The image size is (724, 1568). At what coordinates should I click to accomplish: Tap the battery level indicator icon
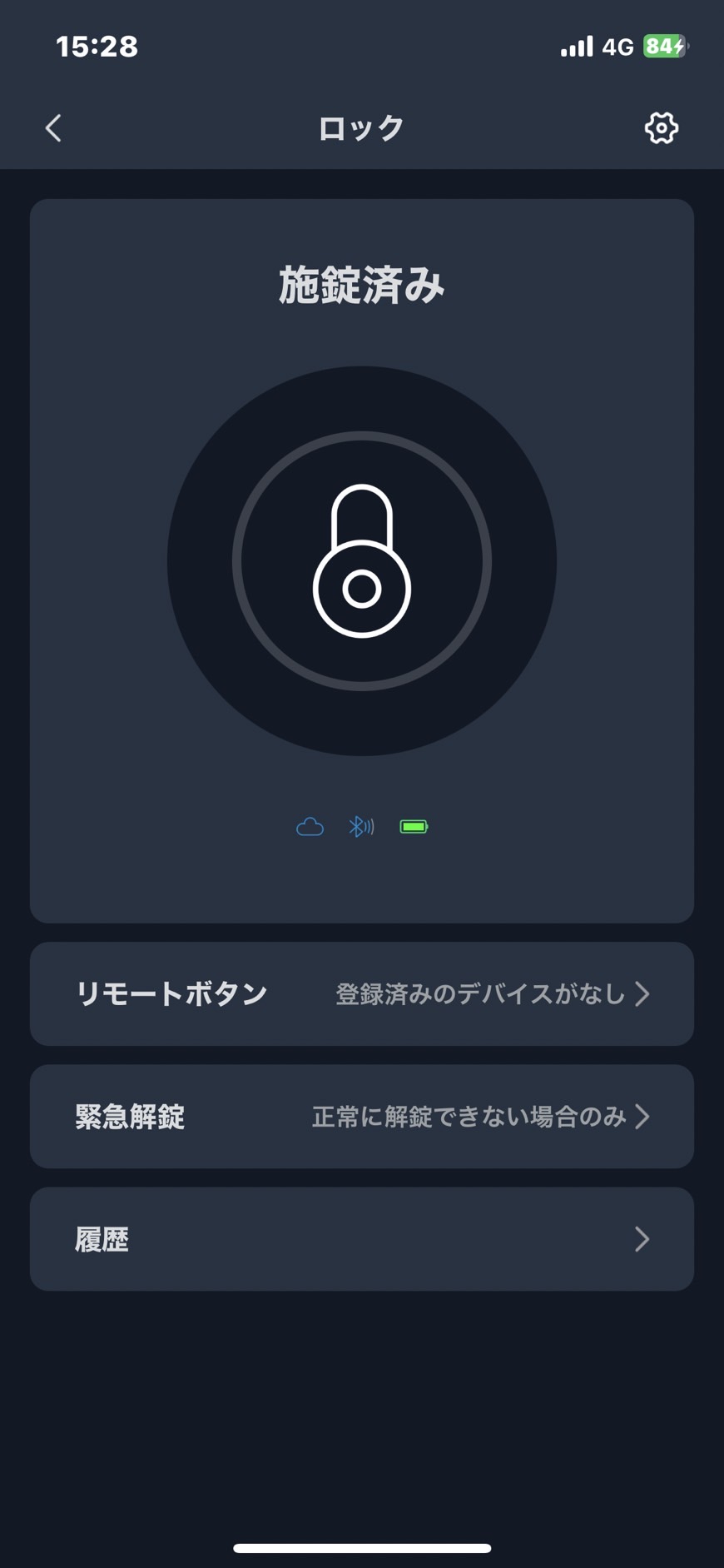click(414, 825)
